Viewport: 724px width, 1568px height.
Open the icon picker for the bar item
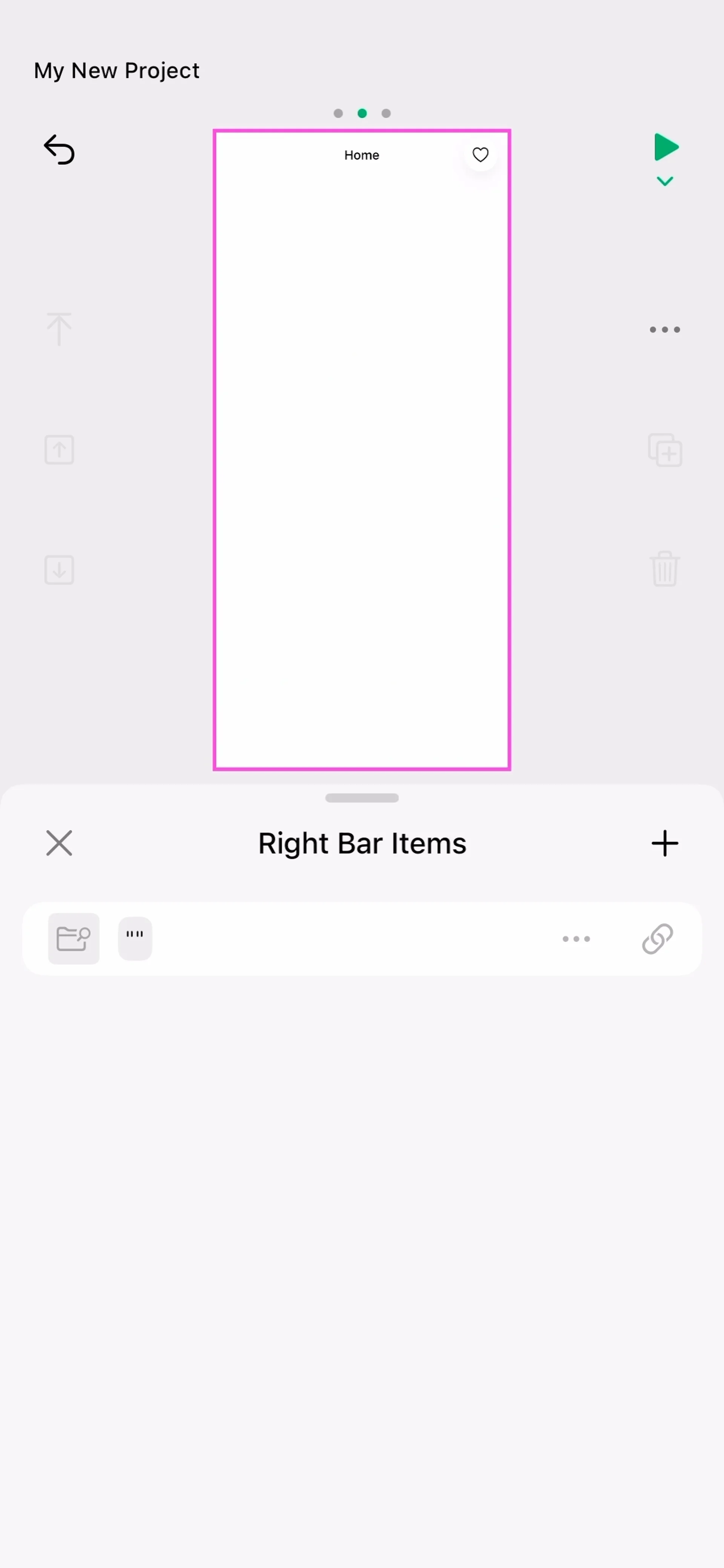[x=74, y=938]
